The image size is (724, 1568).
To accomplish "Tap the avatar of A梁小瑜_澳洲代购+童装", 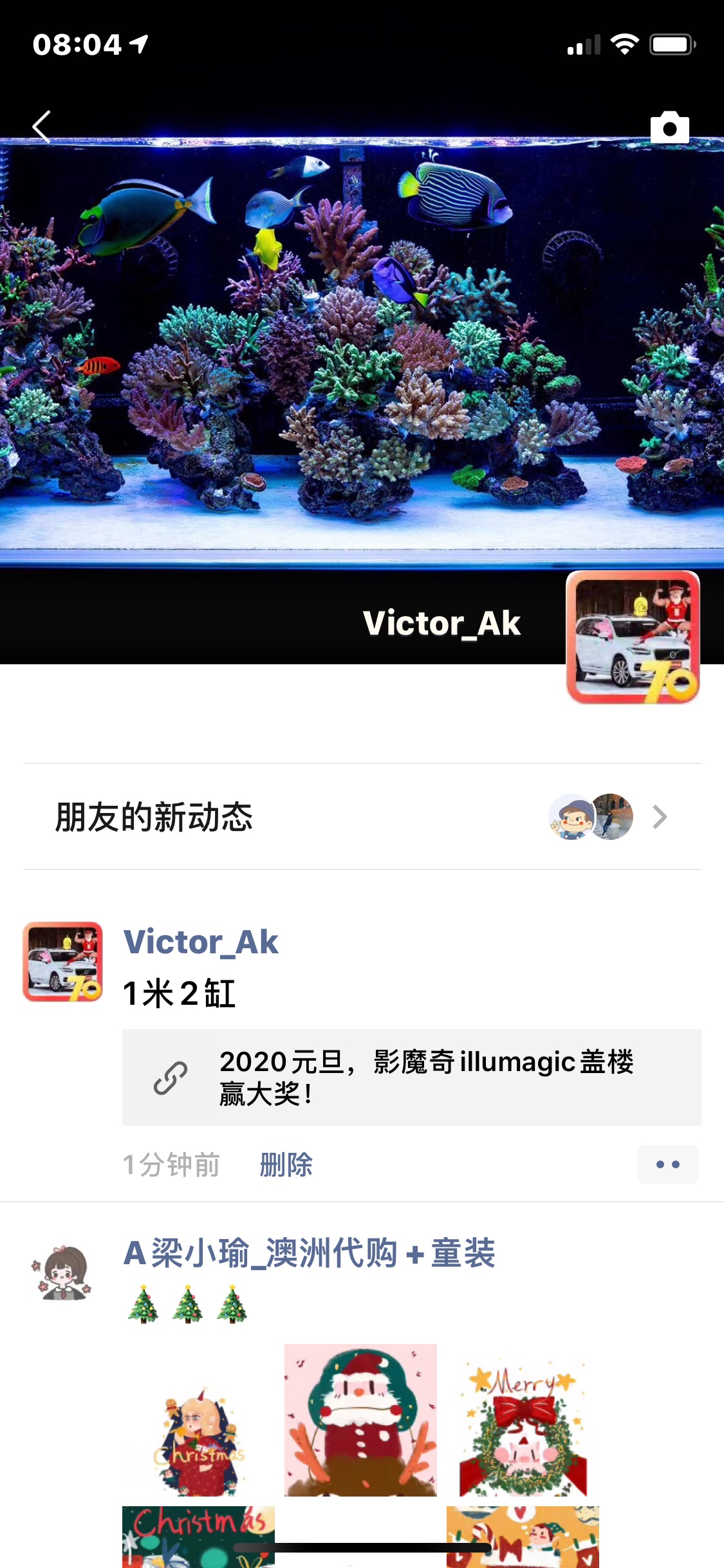I will point(62,1273).
